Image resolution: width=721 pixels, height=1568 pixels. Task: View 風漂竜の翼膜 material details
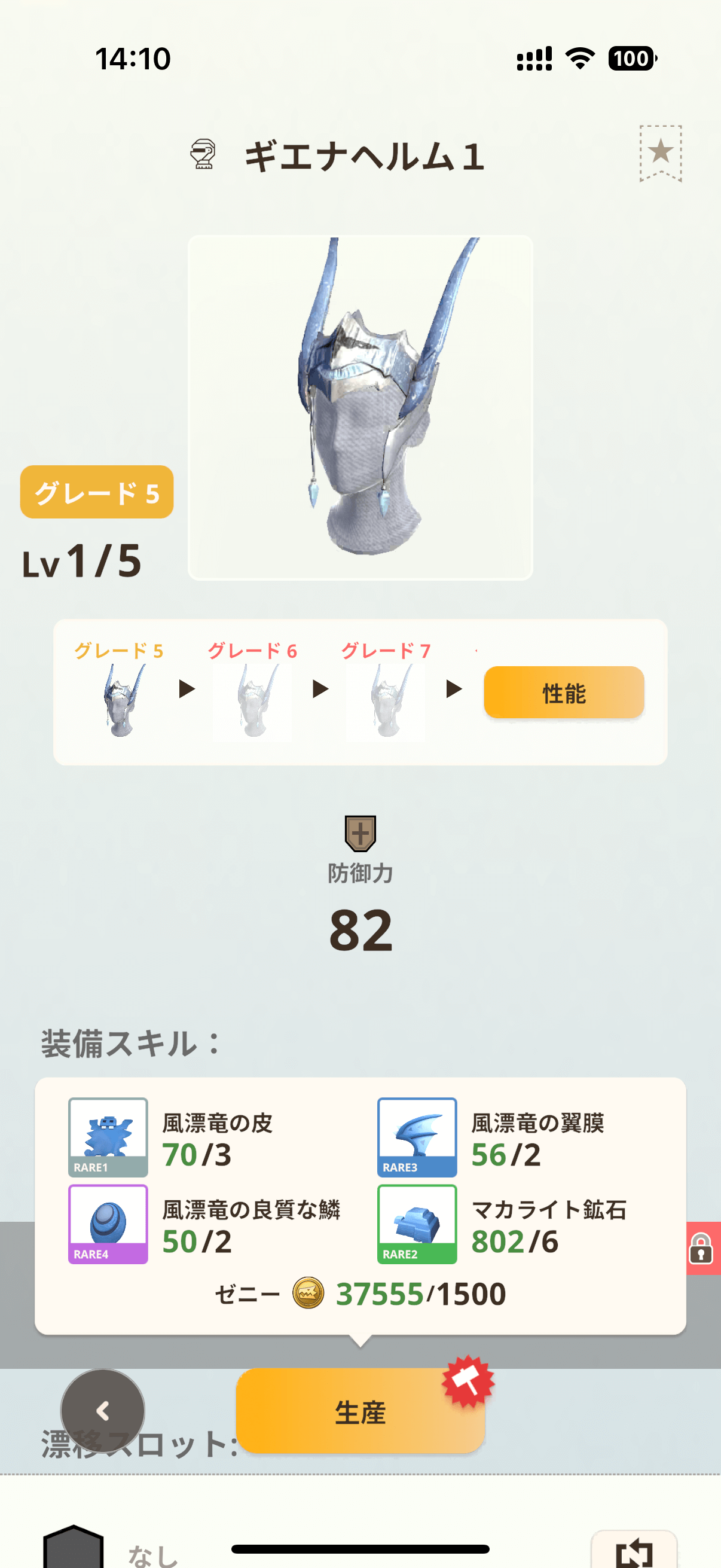click(417, 1136)
